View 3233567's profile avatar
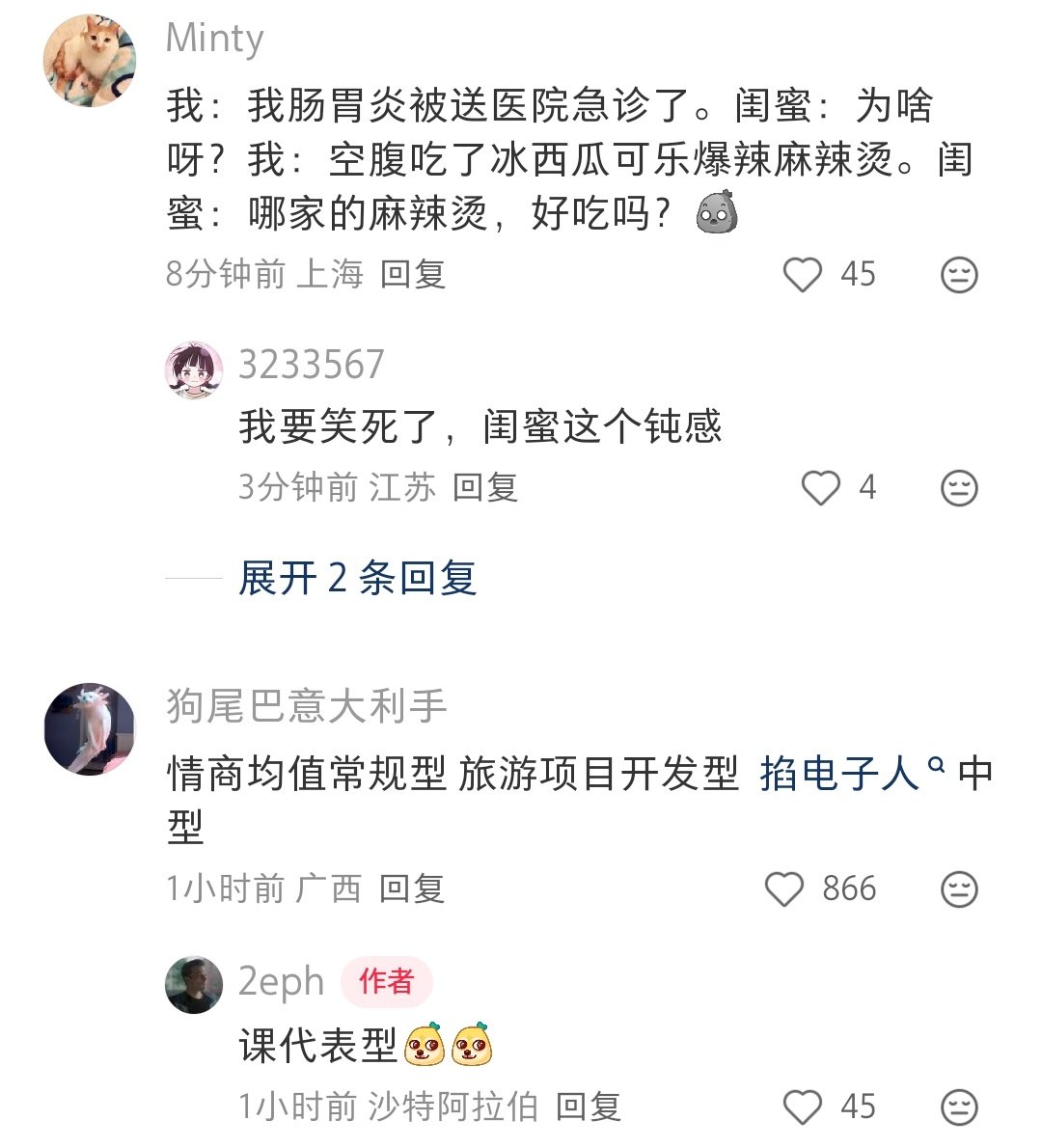The image size is (1042, 1148). [x=194, y=369]
